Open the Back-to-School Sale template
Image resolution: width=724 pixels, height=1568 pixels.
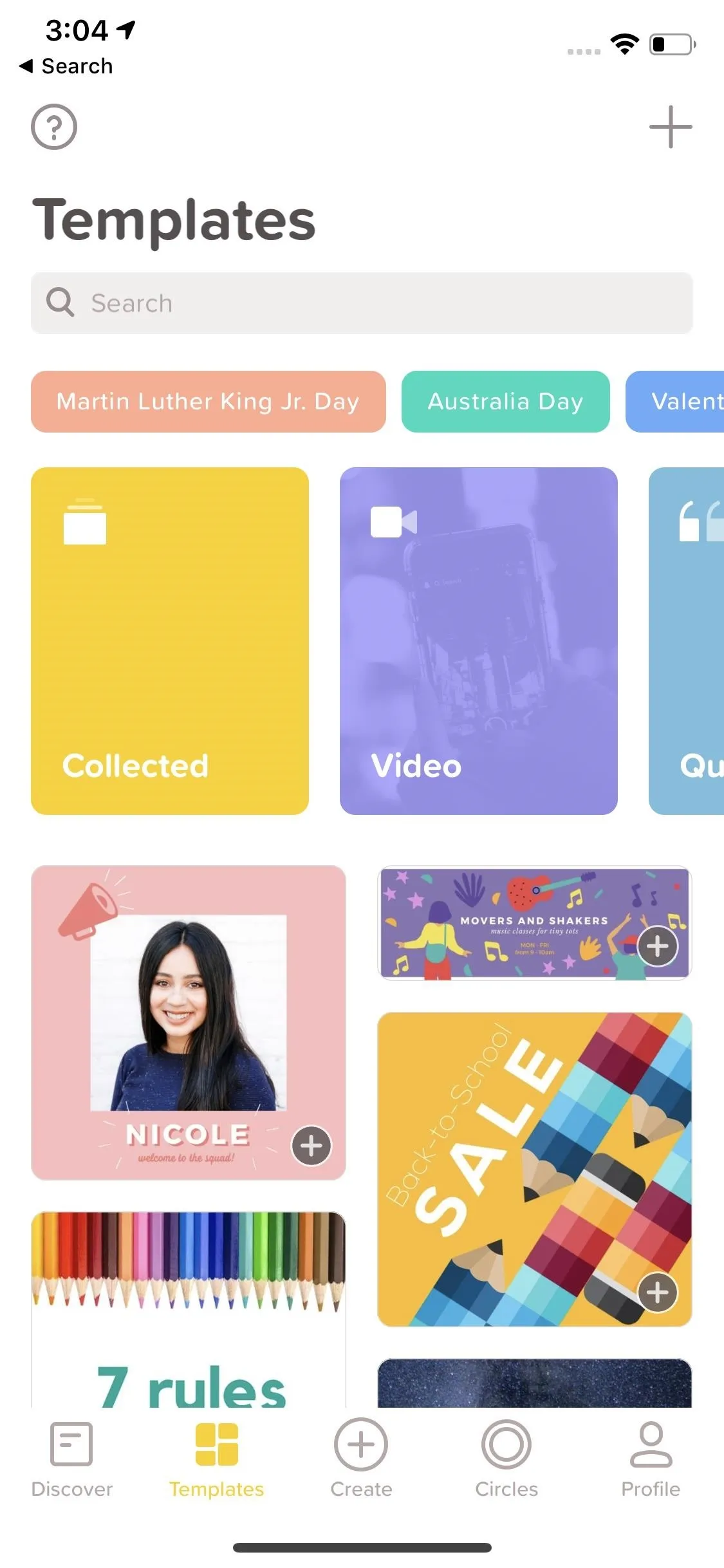pyautogui.click(x=535, y=1170)
